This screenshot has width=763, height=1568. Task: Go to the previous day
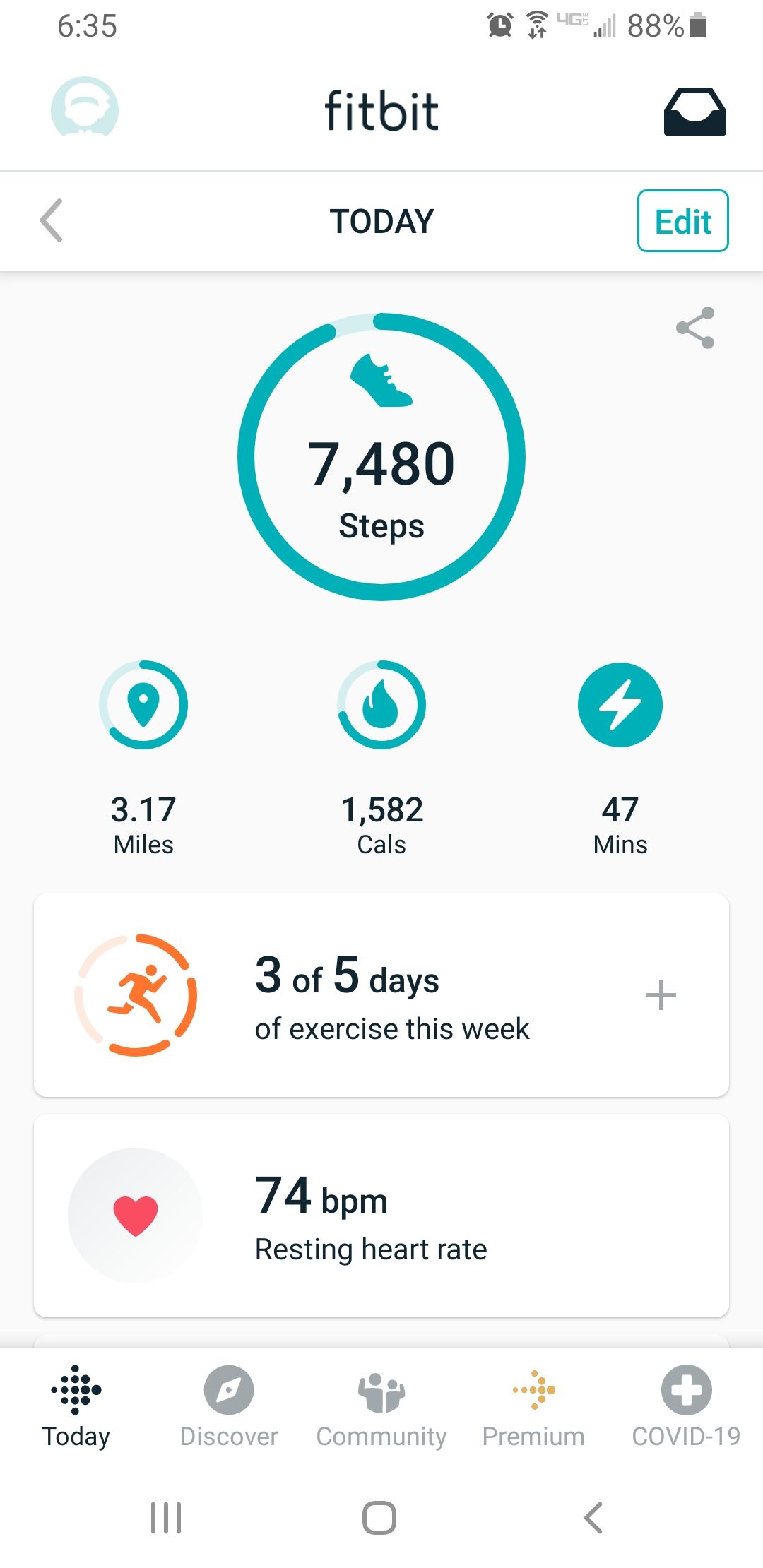(x=52, y=220)
